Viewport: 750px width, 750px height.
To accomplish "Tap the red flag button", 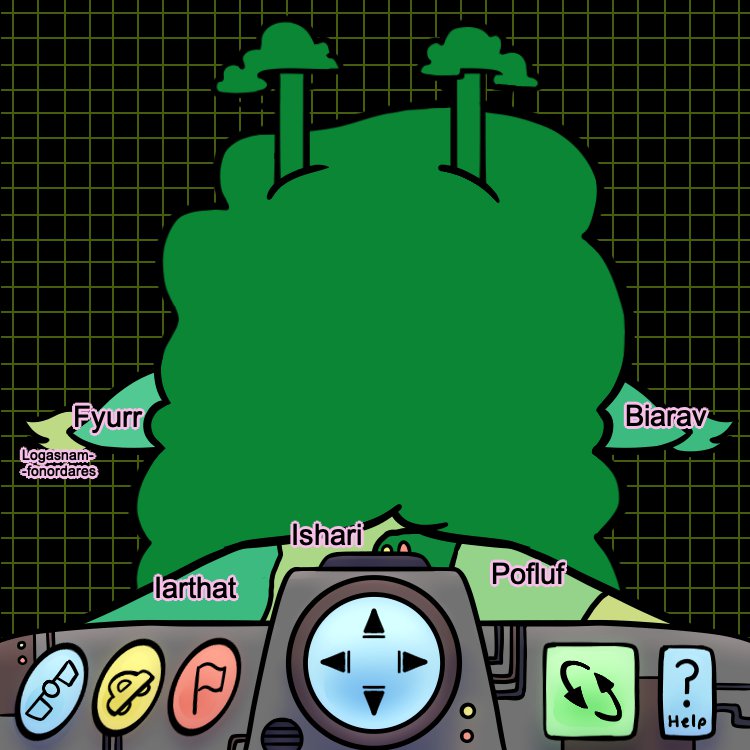I will tap(205, 686).
